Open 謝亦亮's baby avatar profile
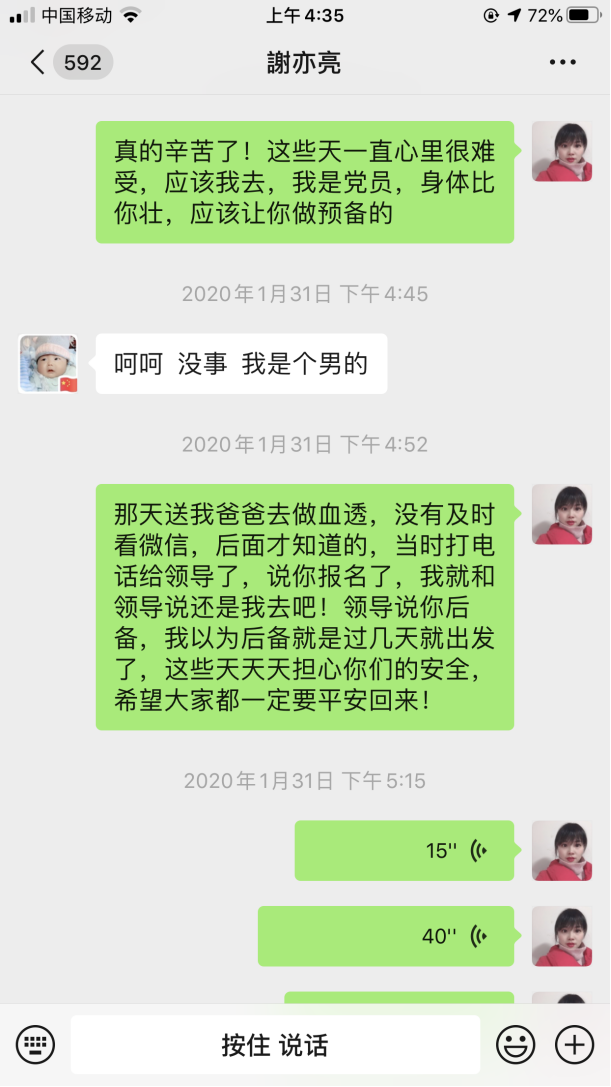 click(48, 364)
